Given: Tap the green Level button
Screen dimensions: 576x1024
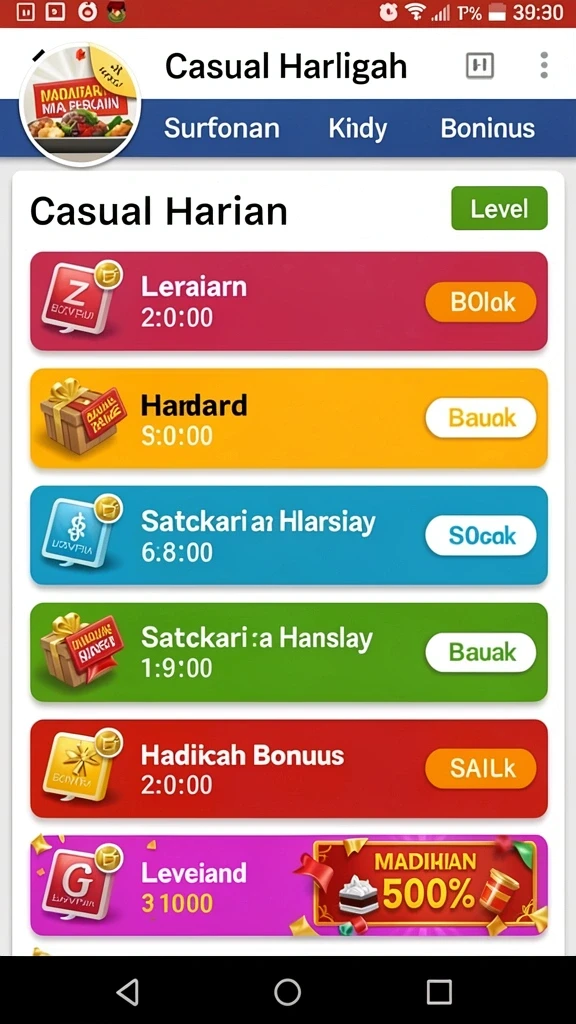Looking at the screenshot, I should (500, 208).
